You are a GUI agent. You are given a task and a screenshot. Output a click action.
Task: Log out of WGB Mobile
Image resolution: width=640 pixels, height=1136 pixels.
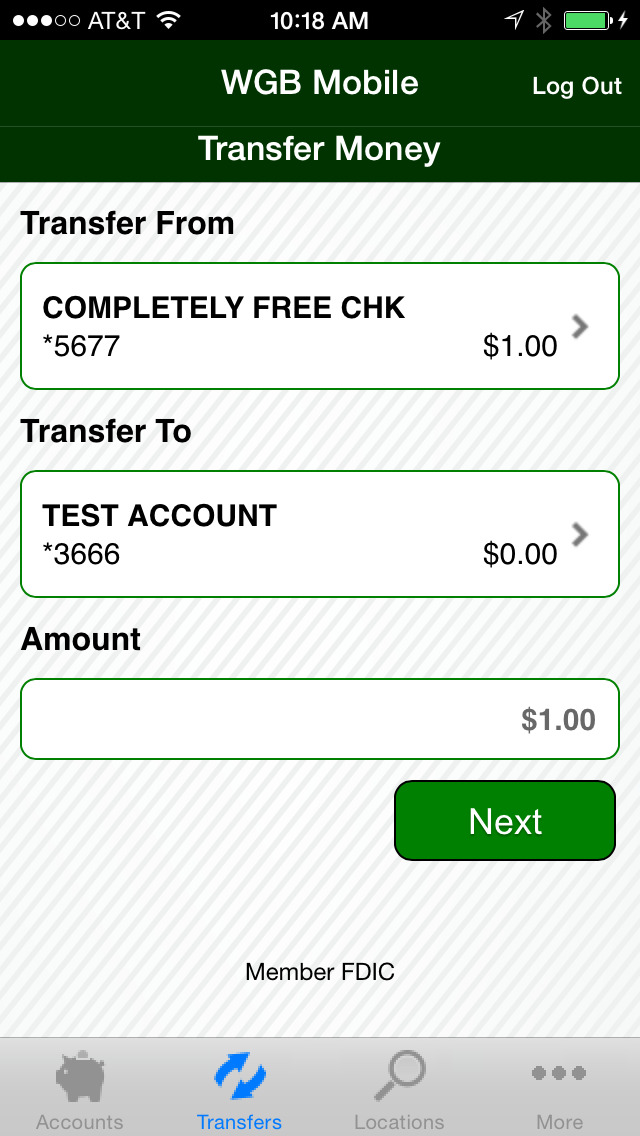click(577, 86)
